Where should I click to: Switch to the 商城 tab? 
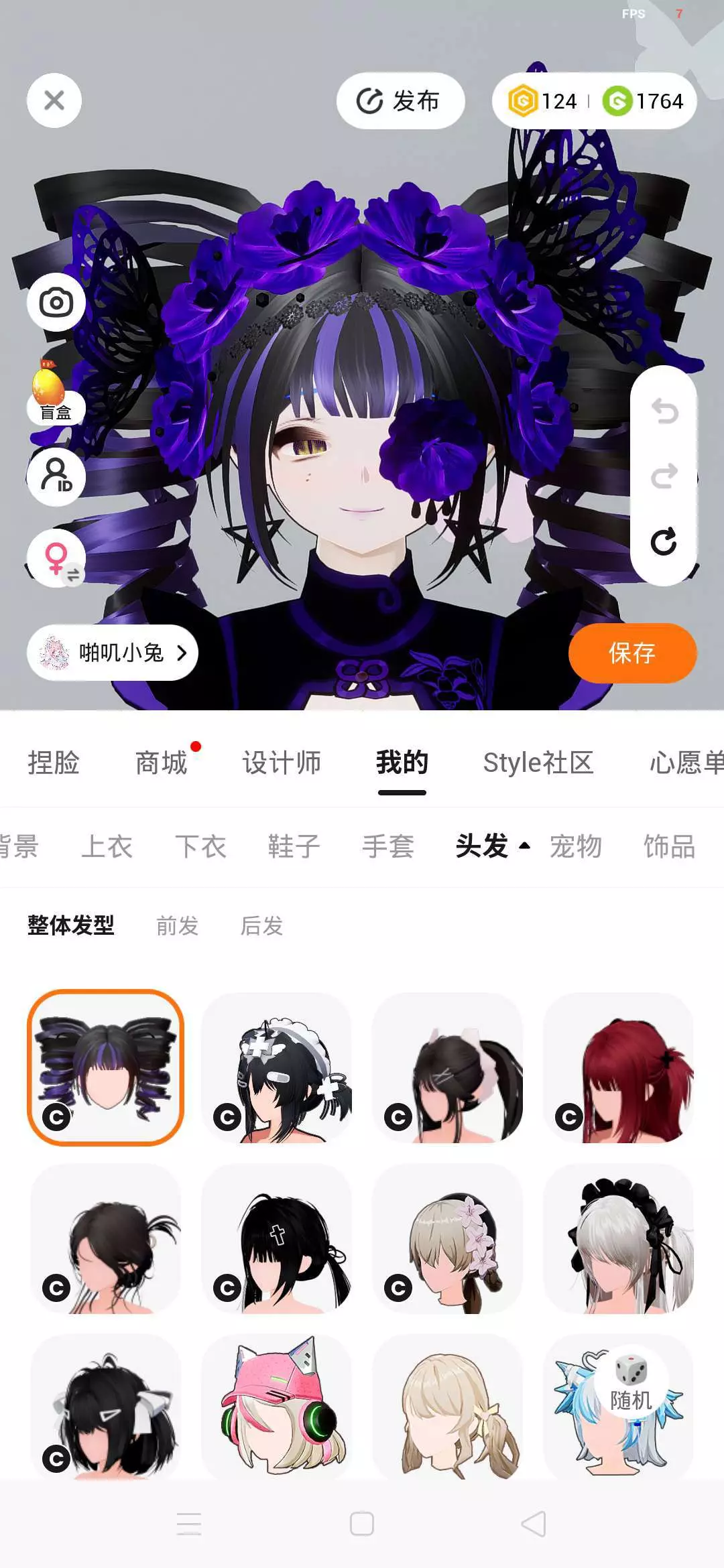(161, 763)
